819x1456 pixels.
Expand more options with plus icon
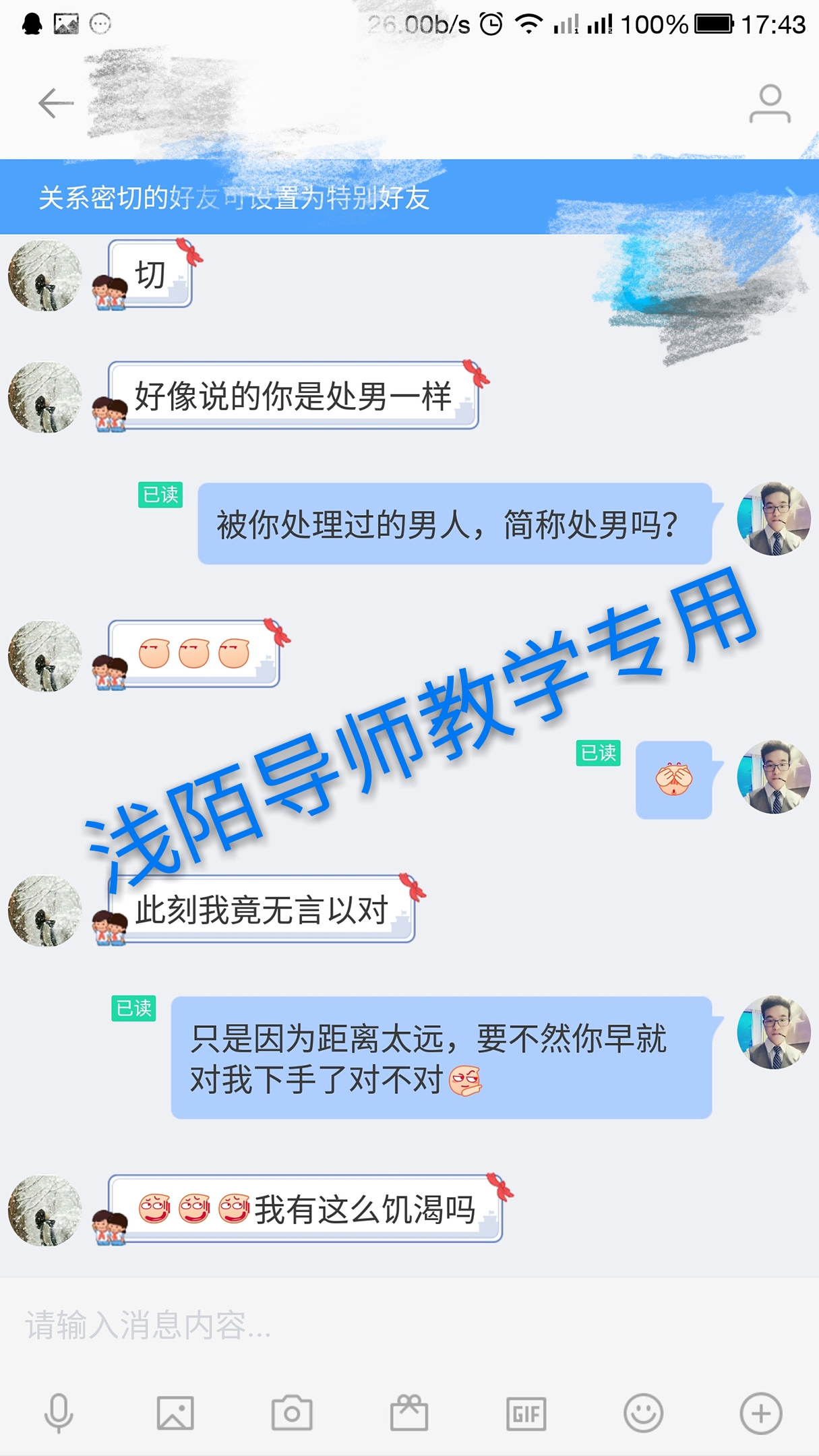(x=761, y=1413)
